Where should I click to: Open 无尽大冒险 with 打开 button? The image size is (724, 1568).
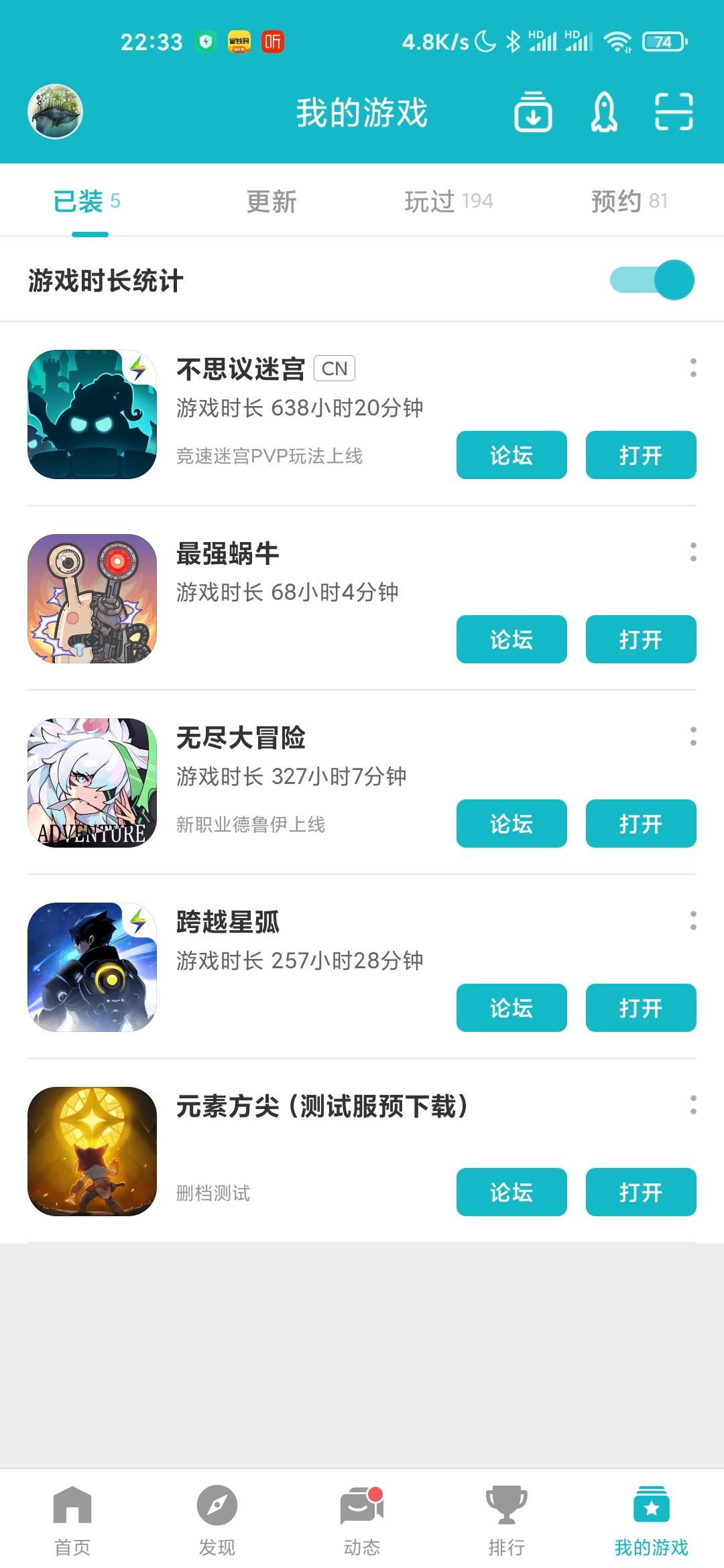point(640,824)
